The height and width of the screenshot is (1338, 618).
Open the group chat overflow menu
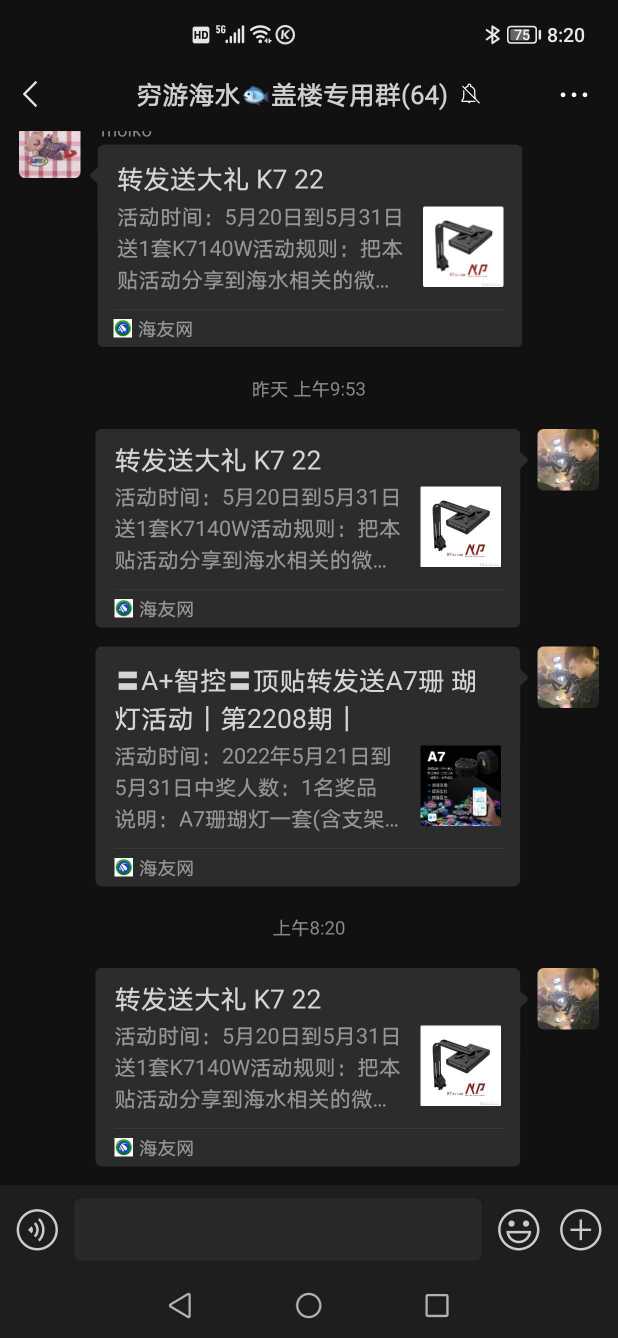click(574, 95)
